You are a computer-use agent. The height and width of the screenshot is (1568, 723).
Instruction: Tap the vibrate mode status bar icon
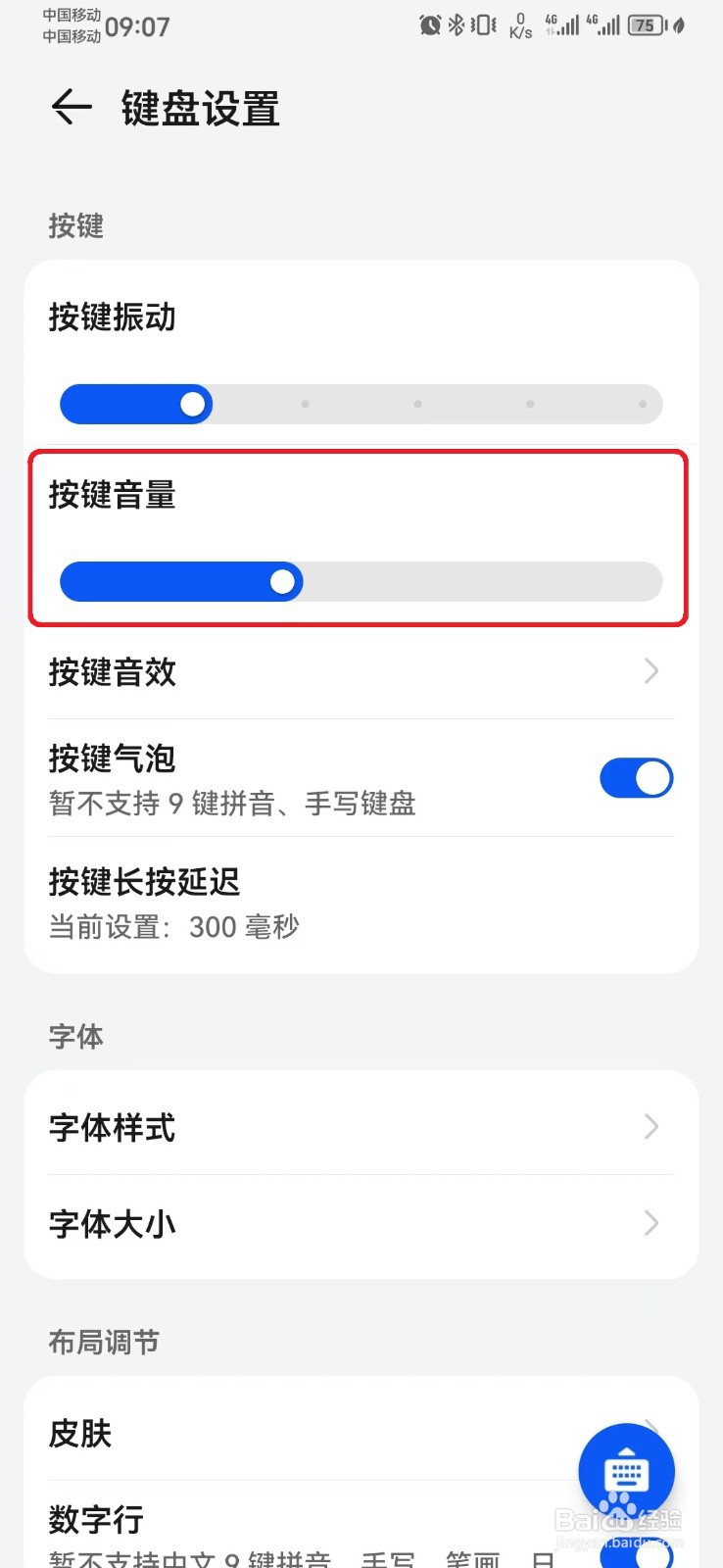[x=482, y=25]
